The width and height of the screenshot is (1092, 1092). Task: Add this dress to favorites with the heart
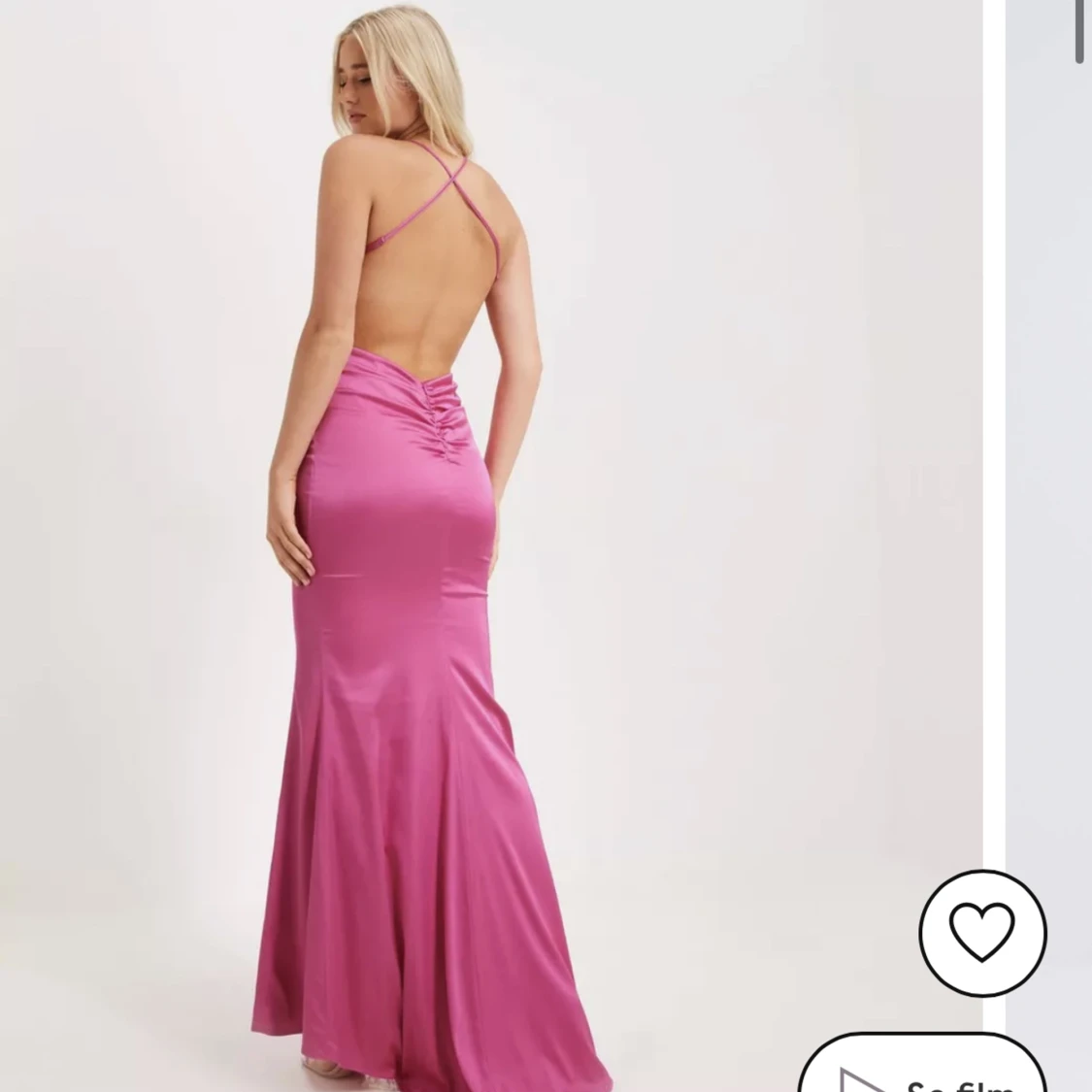point(982,933)
